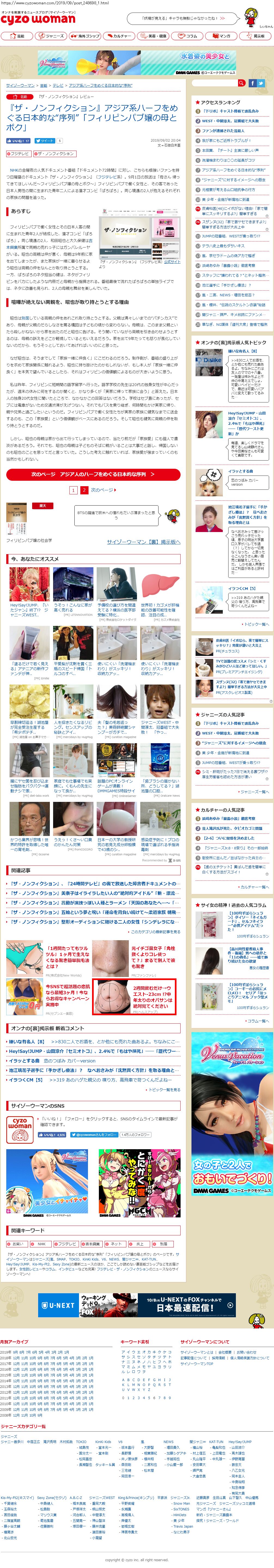Switch to the ジャニーズ tab

(52, 36)
